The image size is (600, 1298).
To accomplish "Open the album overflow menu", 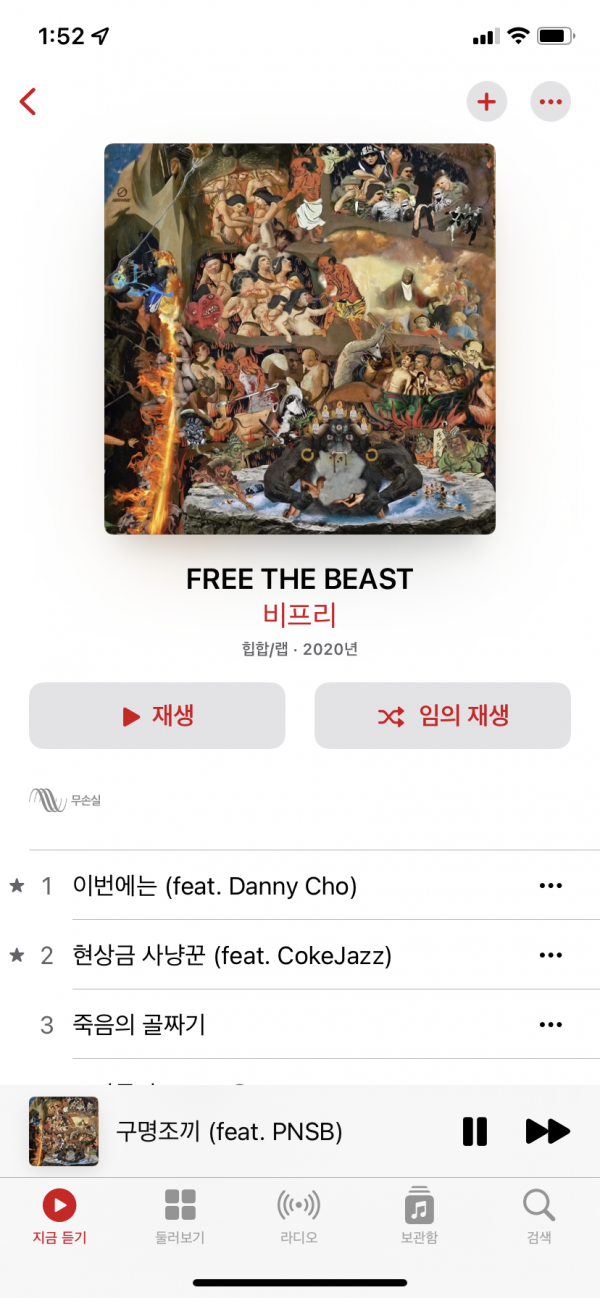I will [550, 101].
